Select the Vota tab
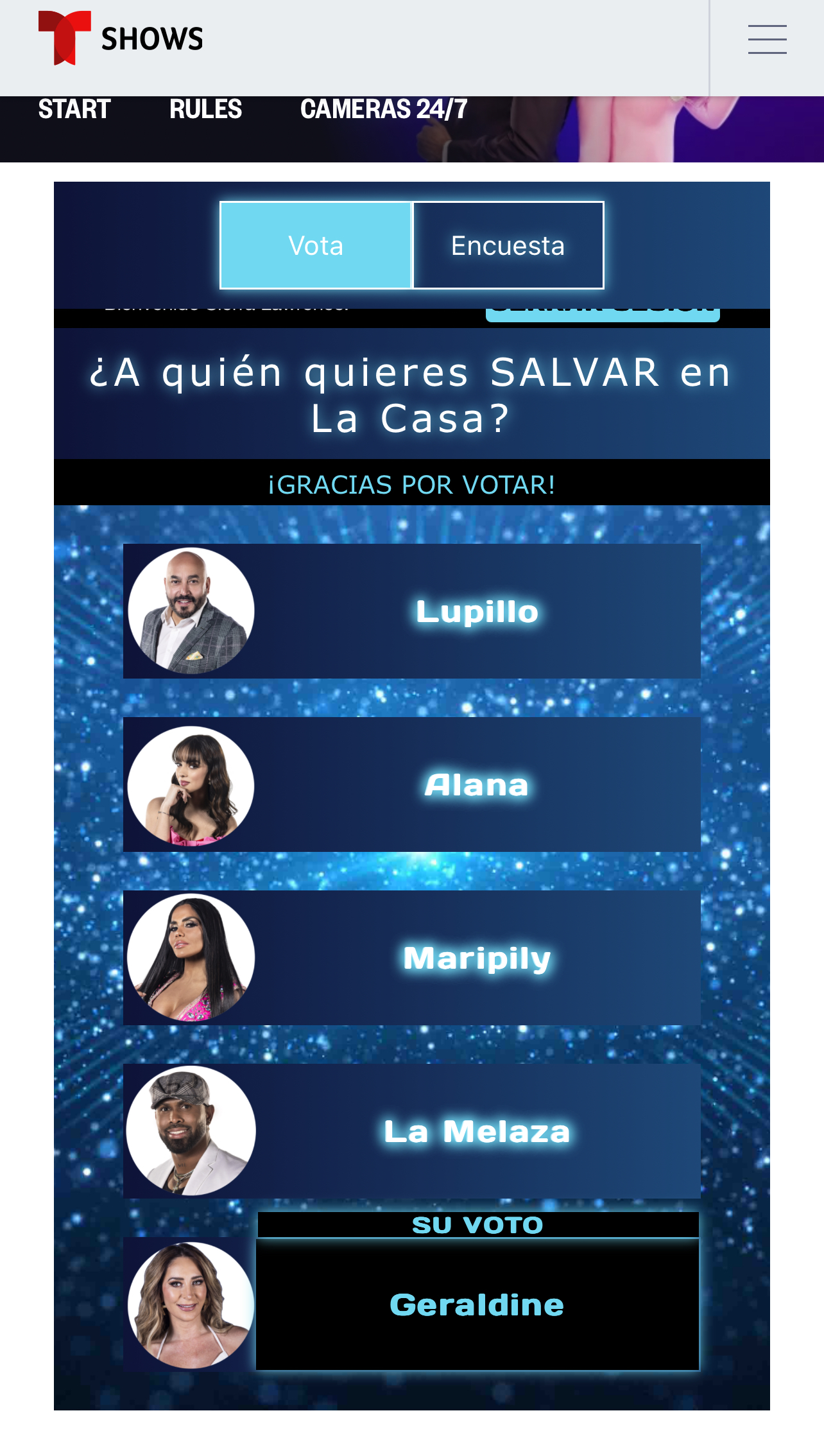Image resolution: width=824 pixels, height=1456 pixels. pos(316,245)
